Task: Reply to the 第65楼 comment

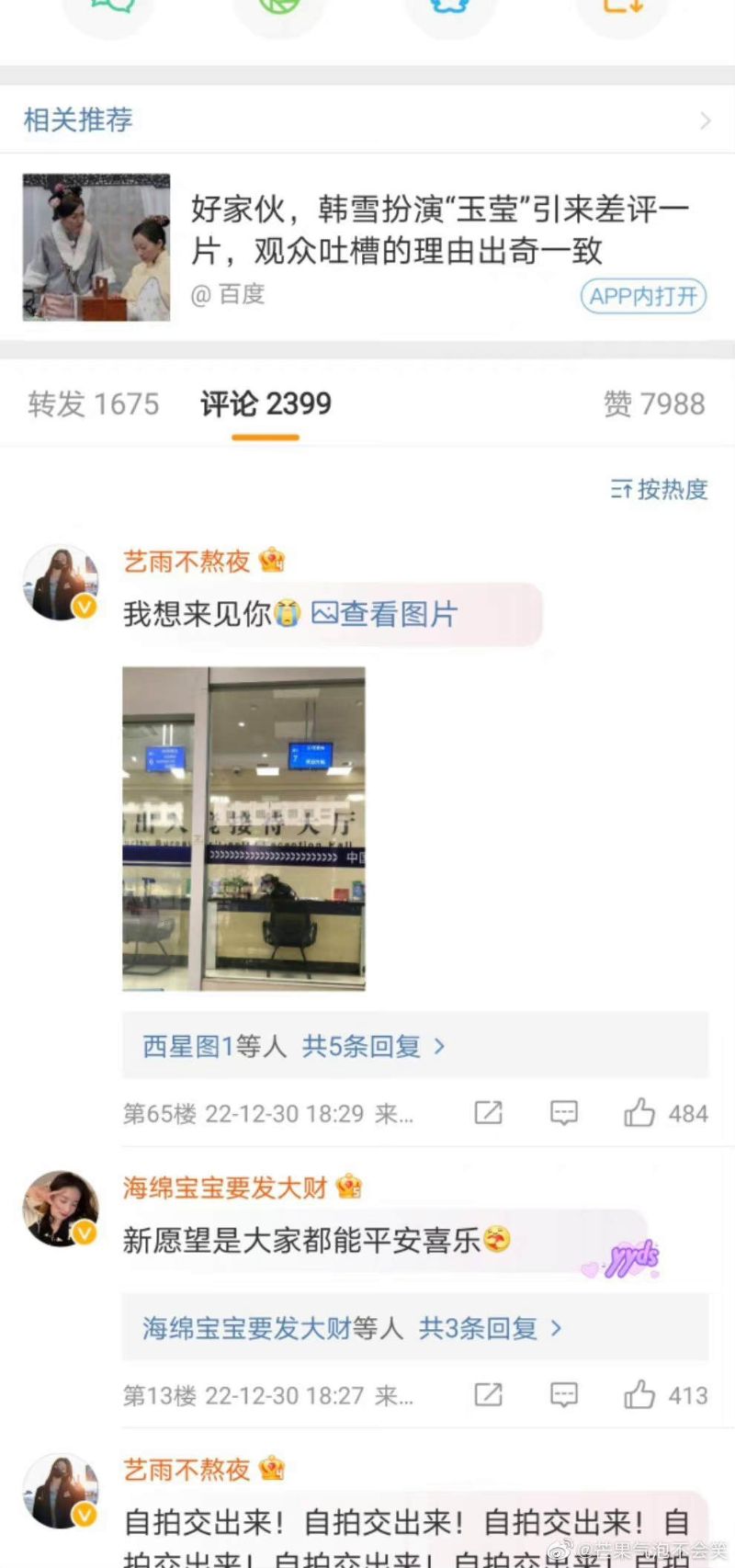Action: tap(563, 1113)
